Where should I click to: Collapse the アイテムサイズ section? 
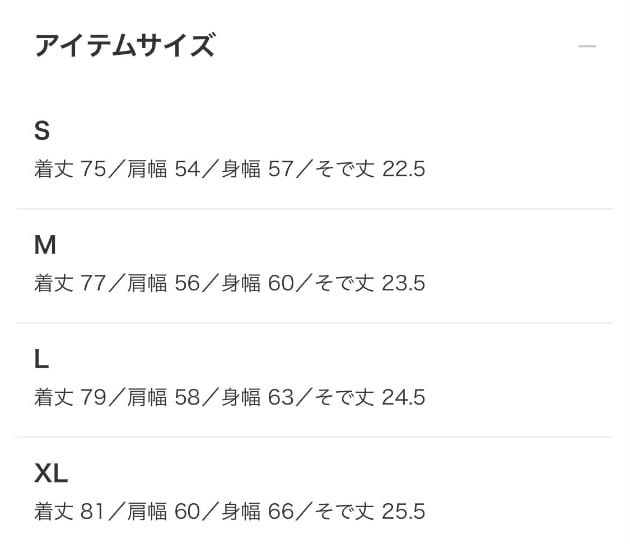pyautogui.click(x=587, y=47)
